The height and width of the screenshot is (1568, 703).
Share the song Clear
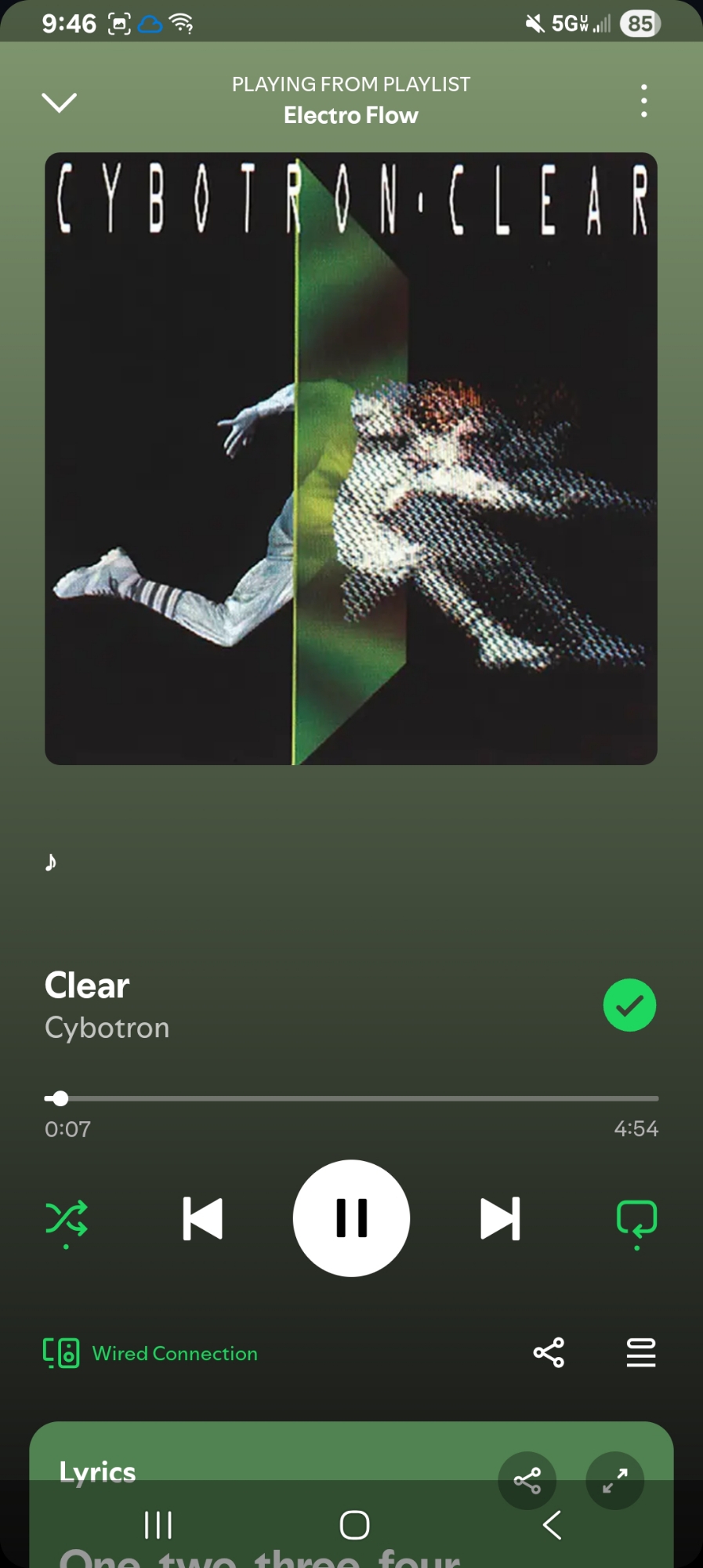[549, 1352]
